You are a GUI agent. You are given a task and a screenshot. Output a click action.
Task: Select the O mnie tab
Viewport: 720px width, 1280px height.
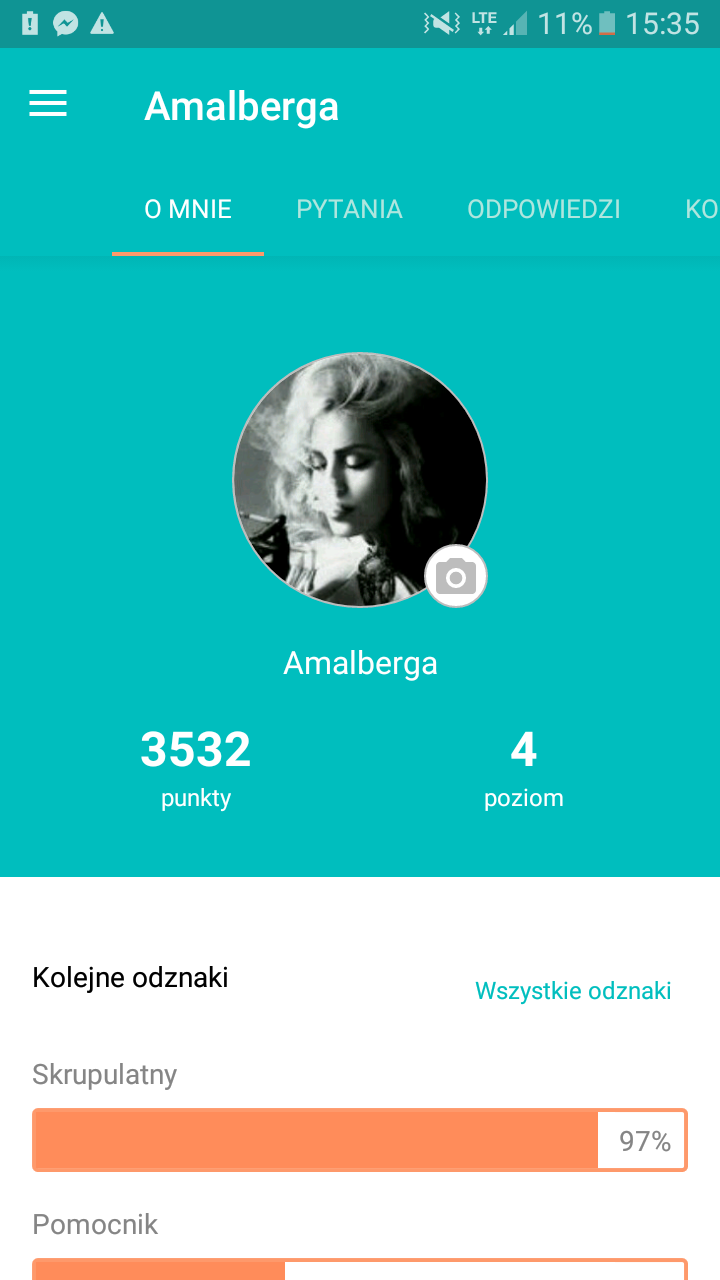point(188,209)
